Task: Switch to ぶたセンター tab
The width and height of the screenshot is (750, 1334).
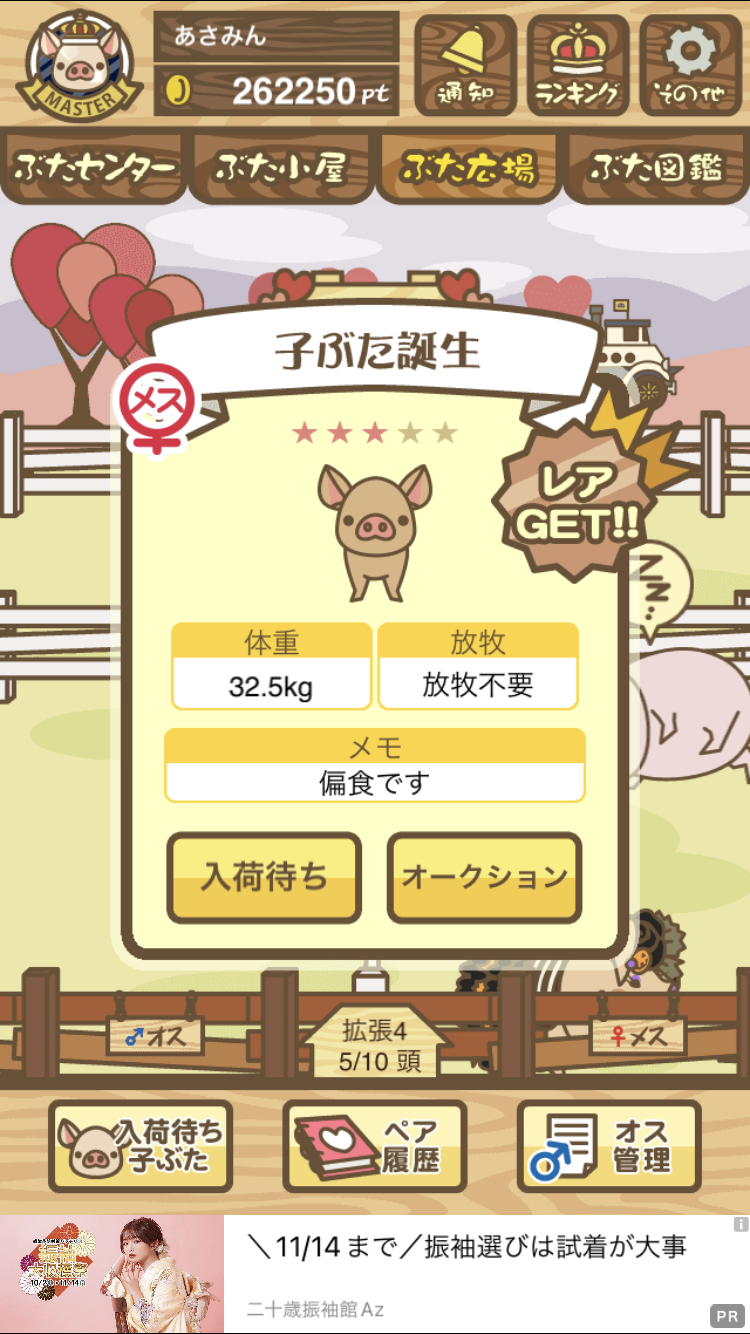Action: click(x=95, y=168)
